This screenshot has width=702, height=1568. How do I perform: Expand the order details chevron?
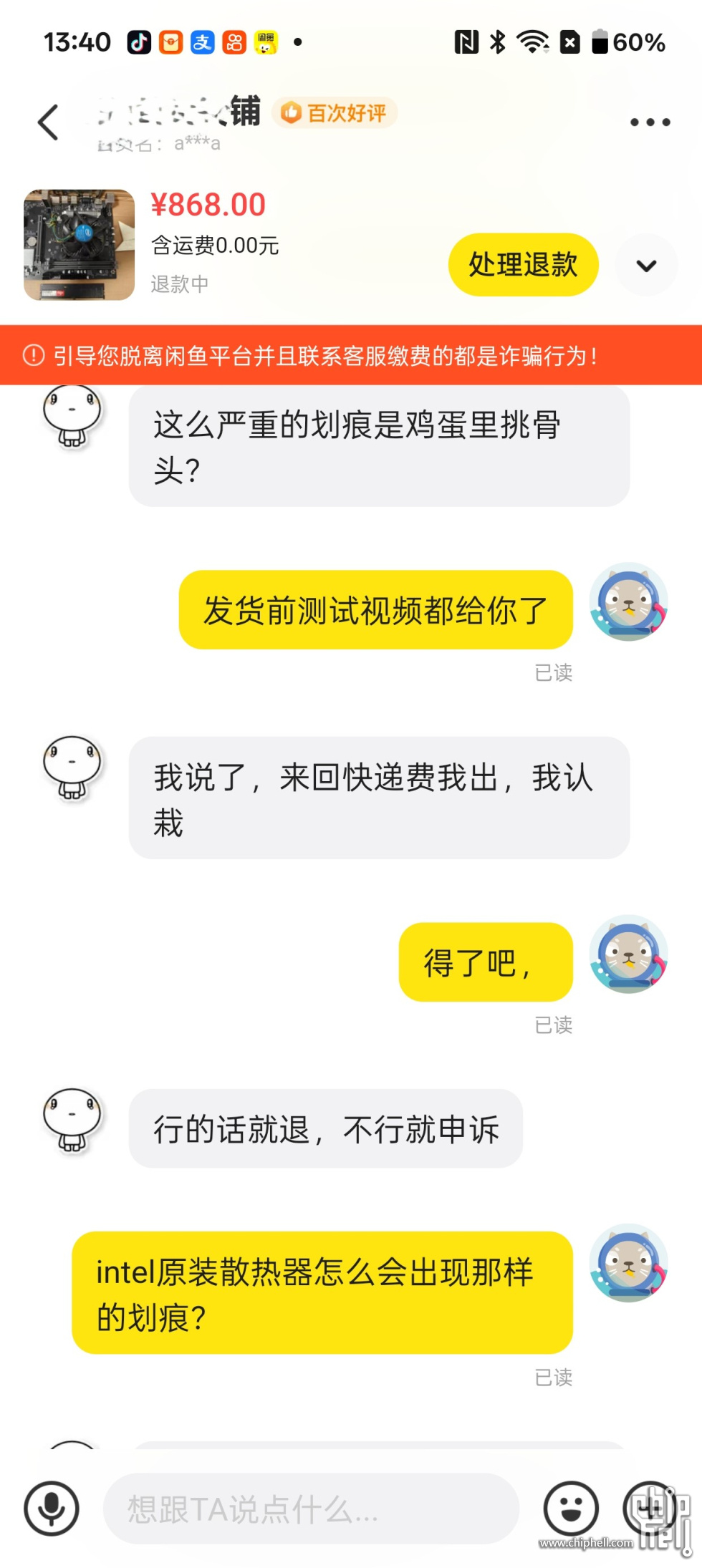pos(646,266)
